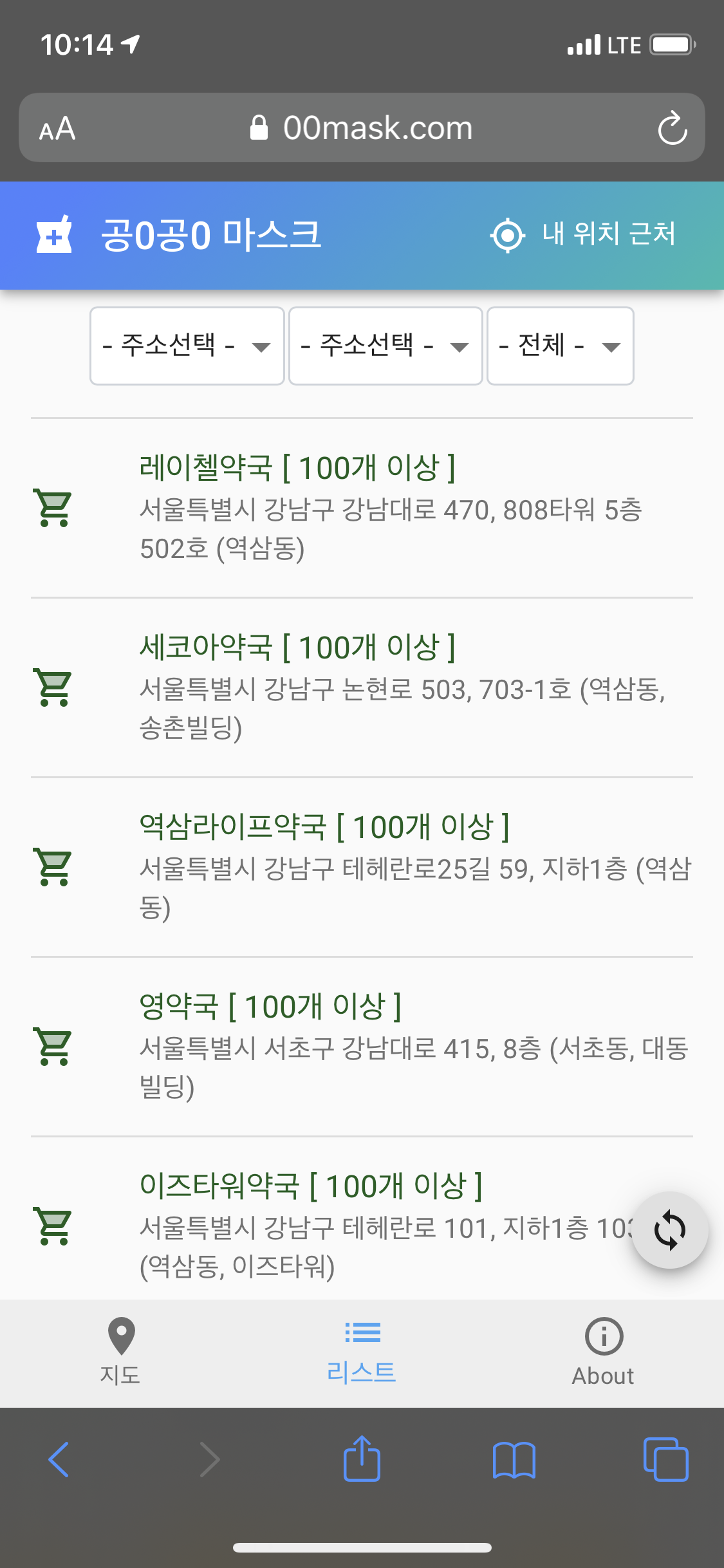Expand the second 주소선택 dropdown
The image size is (724, 1568).
385,346
